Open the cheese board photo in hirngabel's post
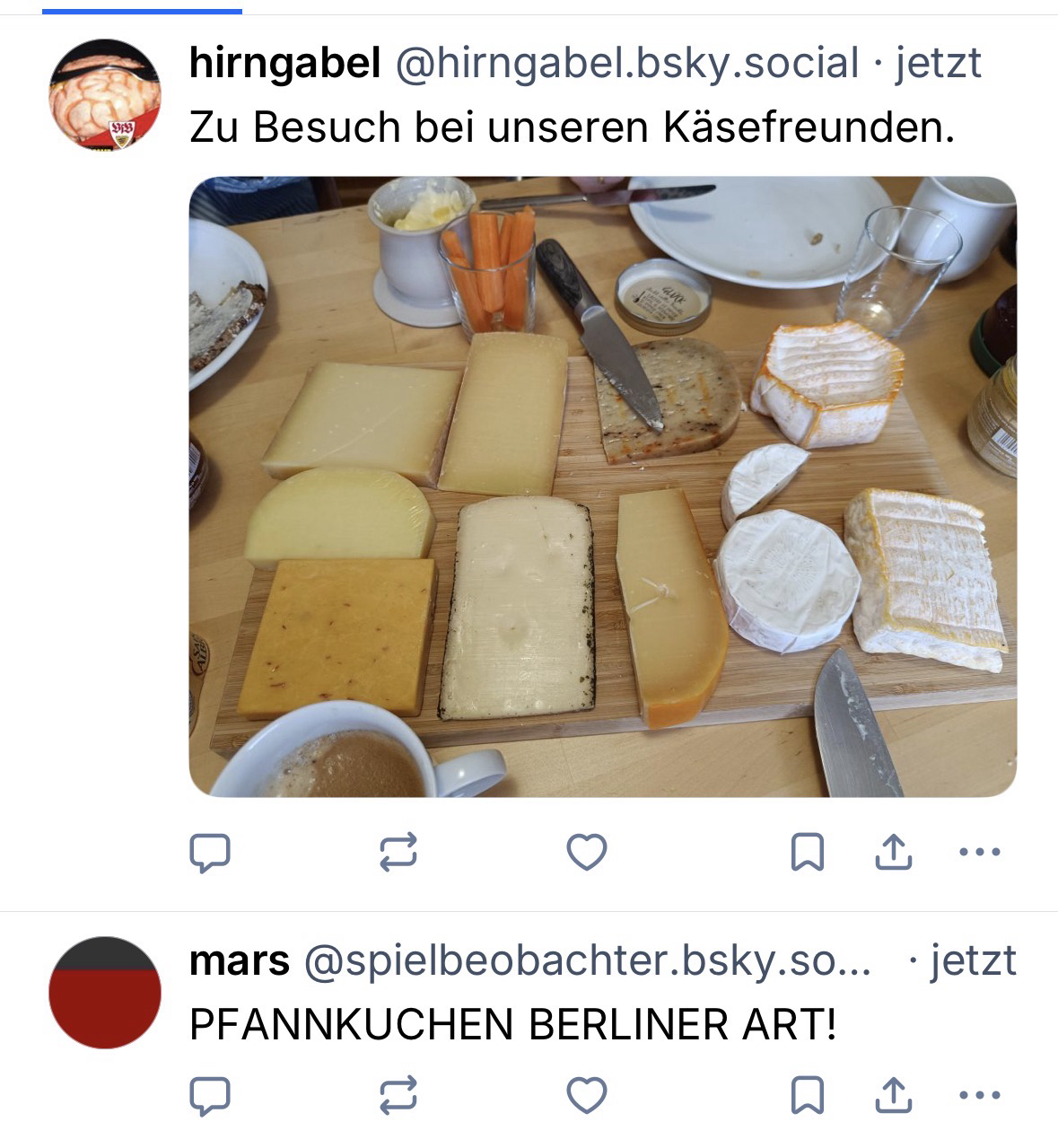Viewport: 1058px width, 1148px height. tap(602, 486)
